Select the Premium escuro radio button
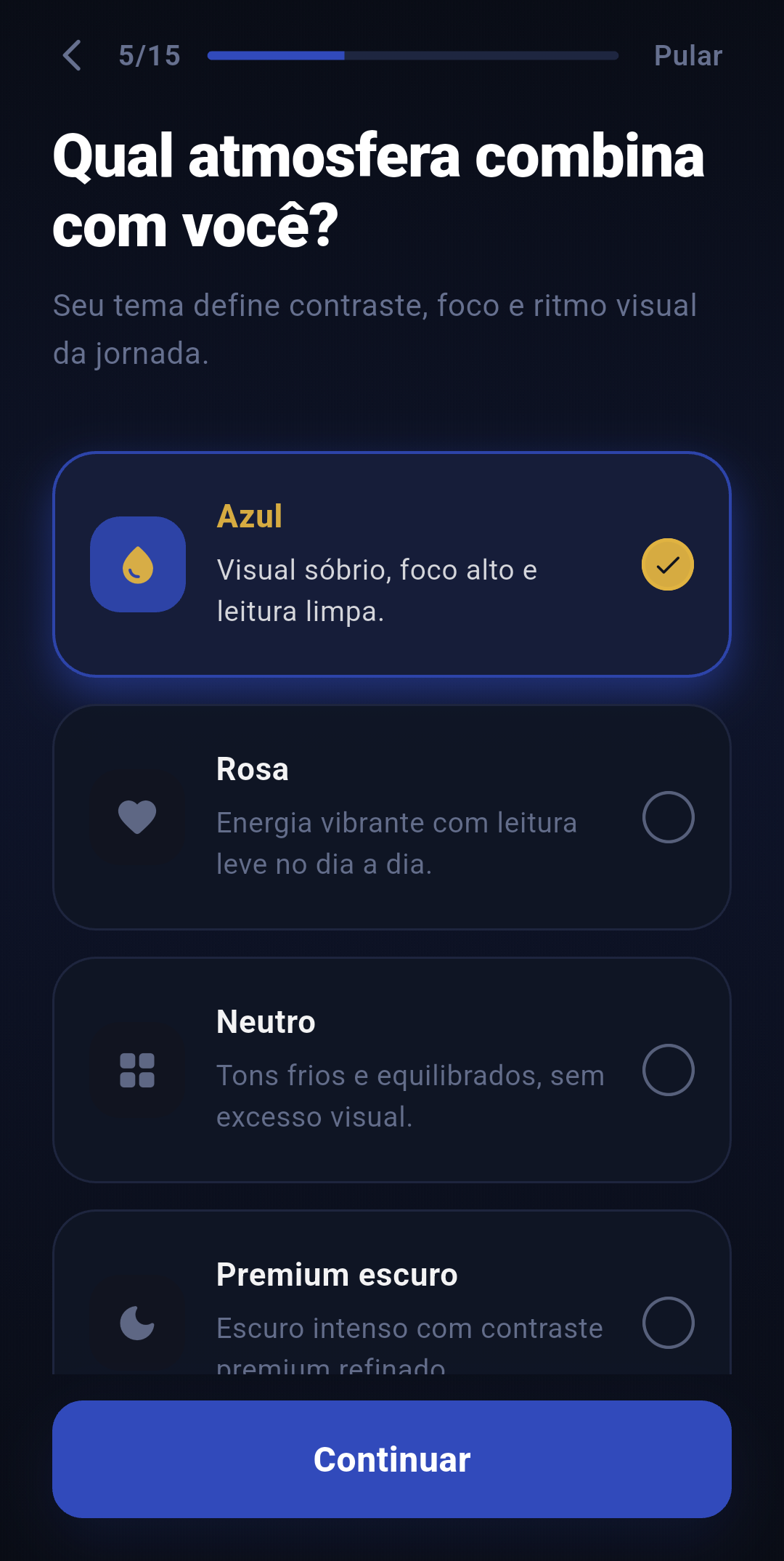The width and height of the screenshot is (784, 1561). tap(669, 1325)
